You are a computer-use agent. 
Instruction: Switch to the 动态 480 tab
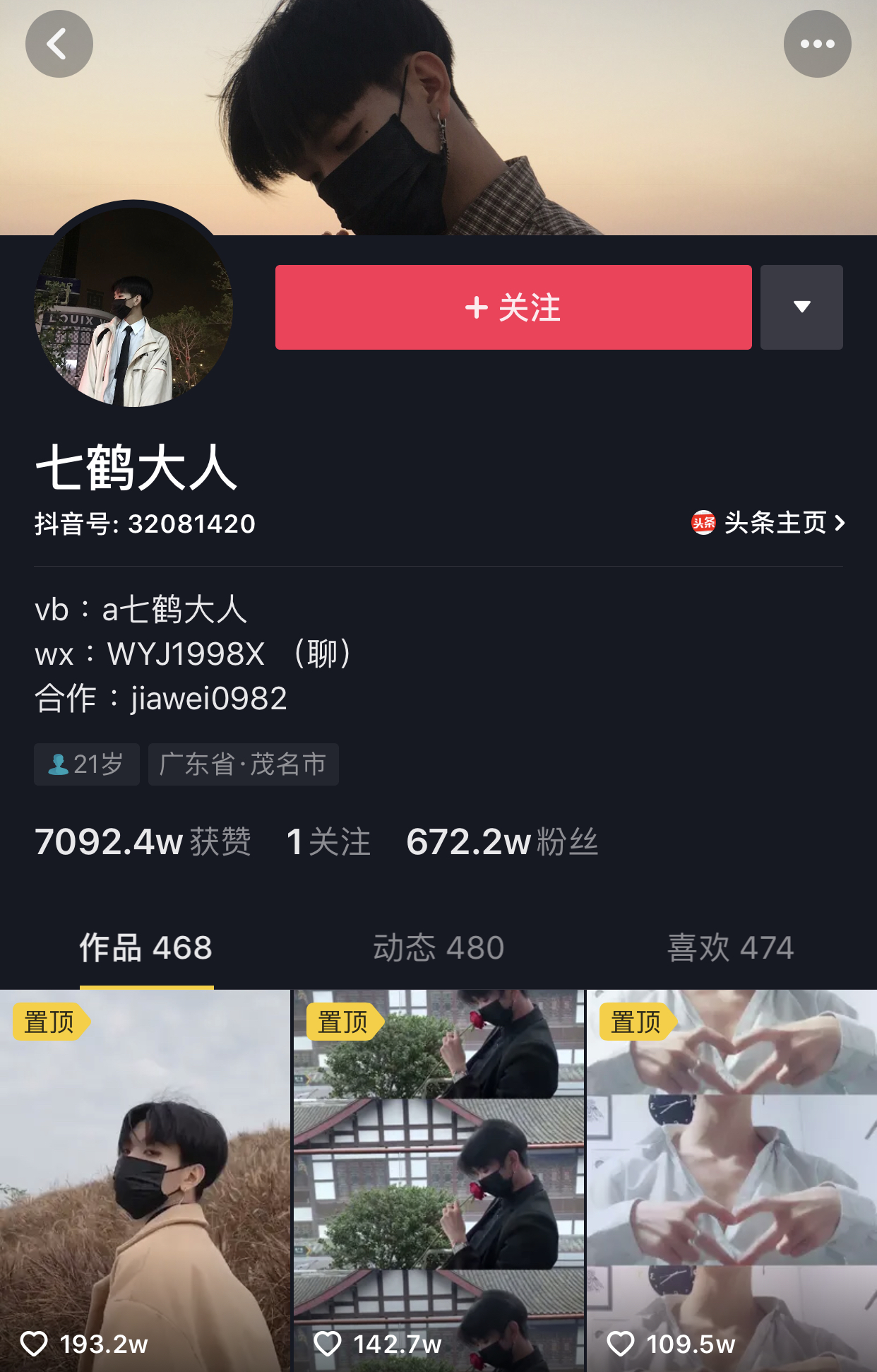438,947
